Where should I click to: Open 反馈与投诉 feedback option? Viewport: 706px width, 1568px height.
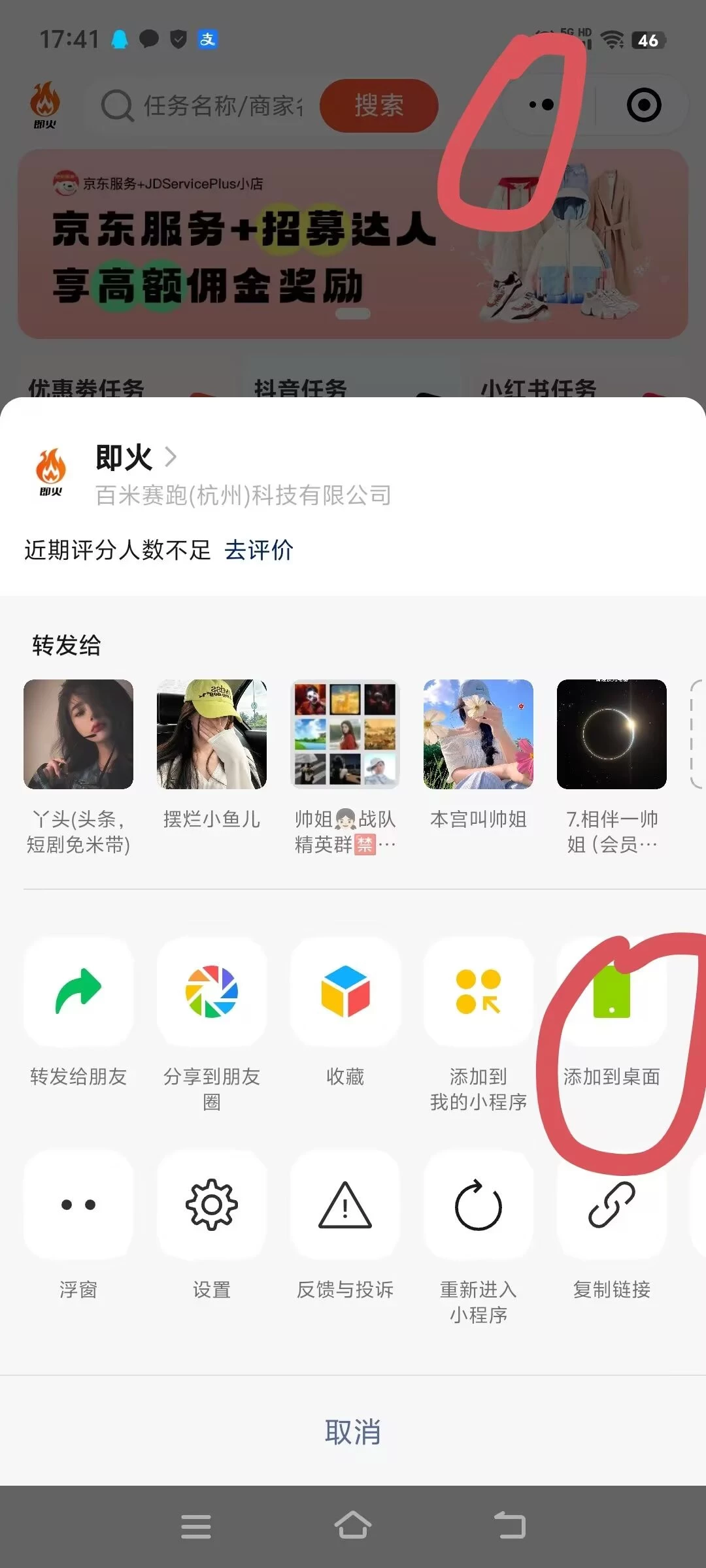coord(345,1205)
